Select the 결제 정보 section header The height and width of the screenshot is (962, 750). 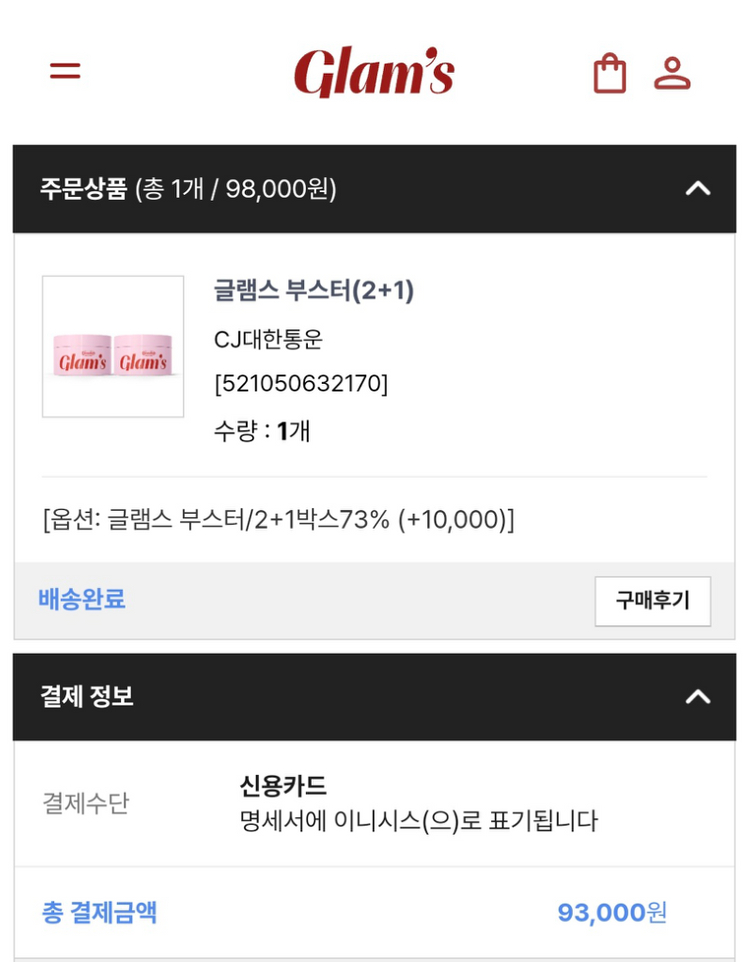pyautogui.click(x=84, y=696)
